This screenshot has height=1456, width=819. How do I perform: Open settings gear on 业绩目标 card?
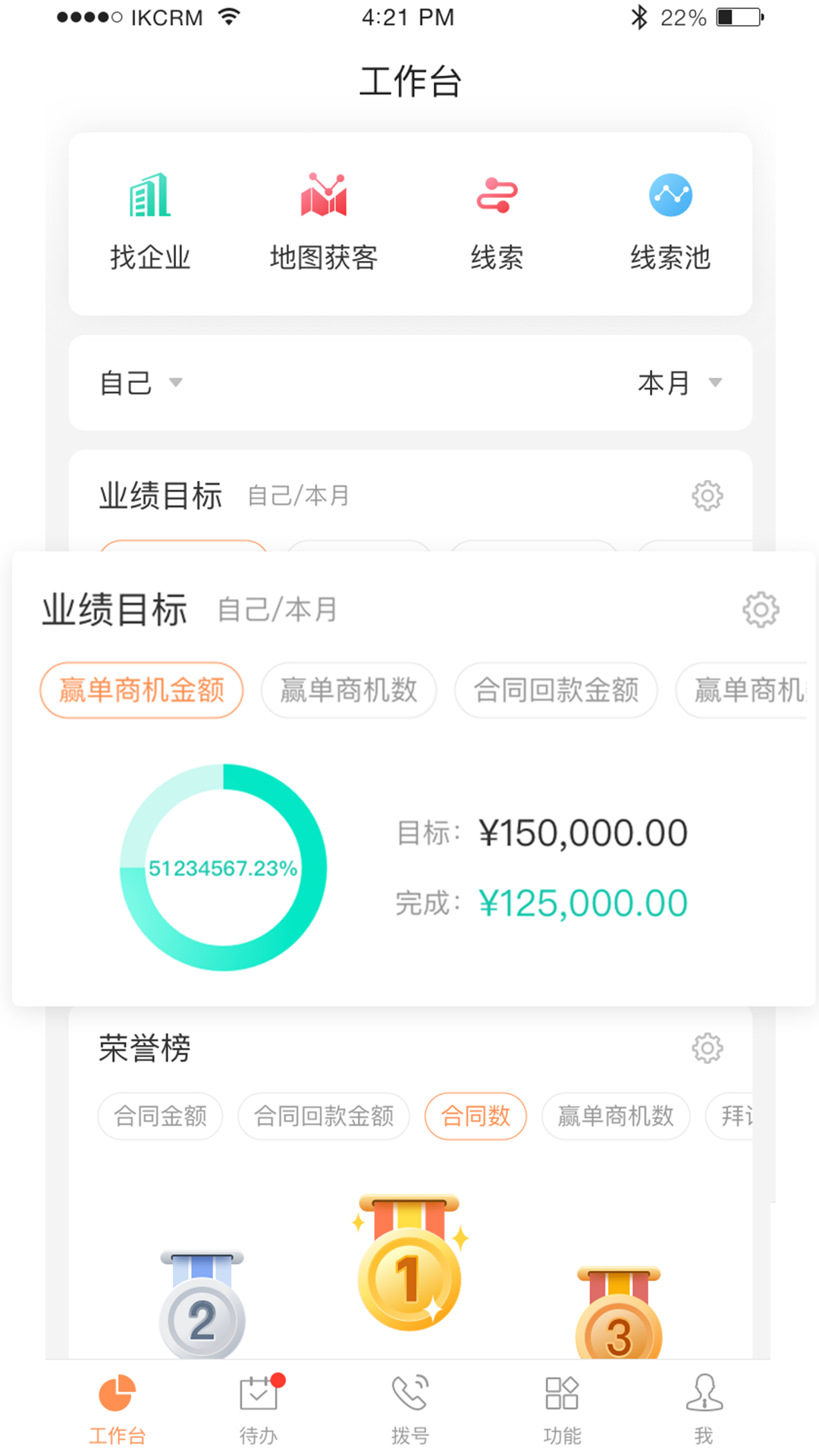click(761, 609)
